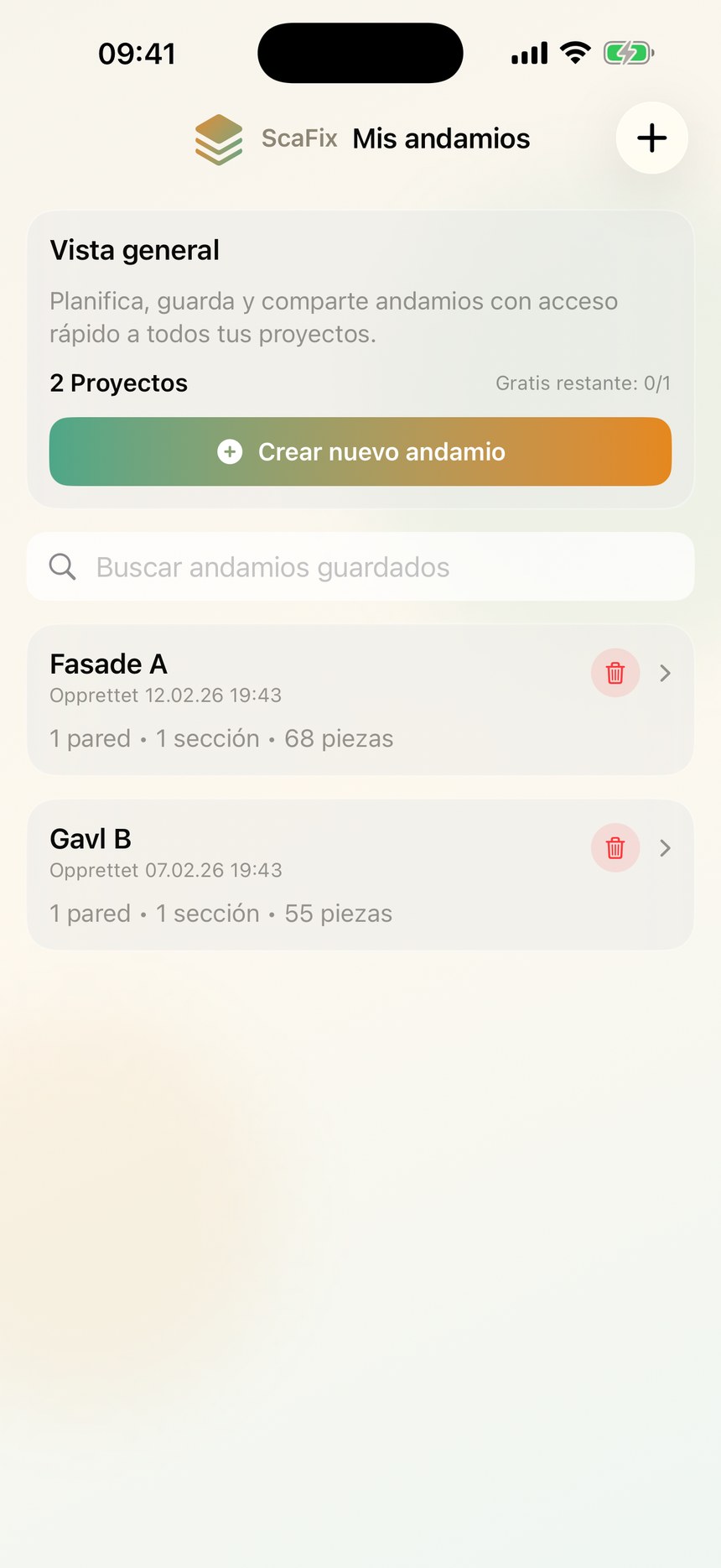Select the Mis andamios title
The image size is (721, 1568).
(x=440, y=138)
